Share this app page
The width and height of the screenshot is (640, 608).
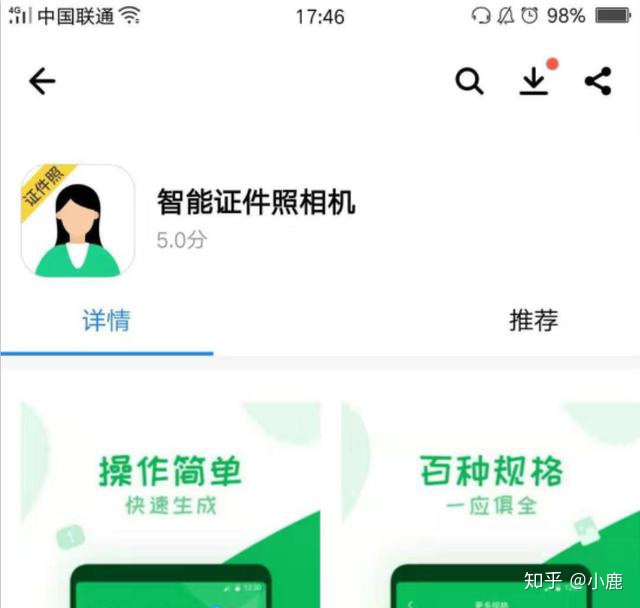pyautogui.click(x=598, y=81)
